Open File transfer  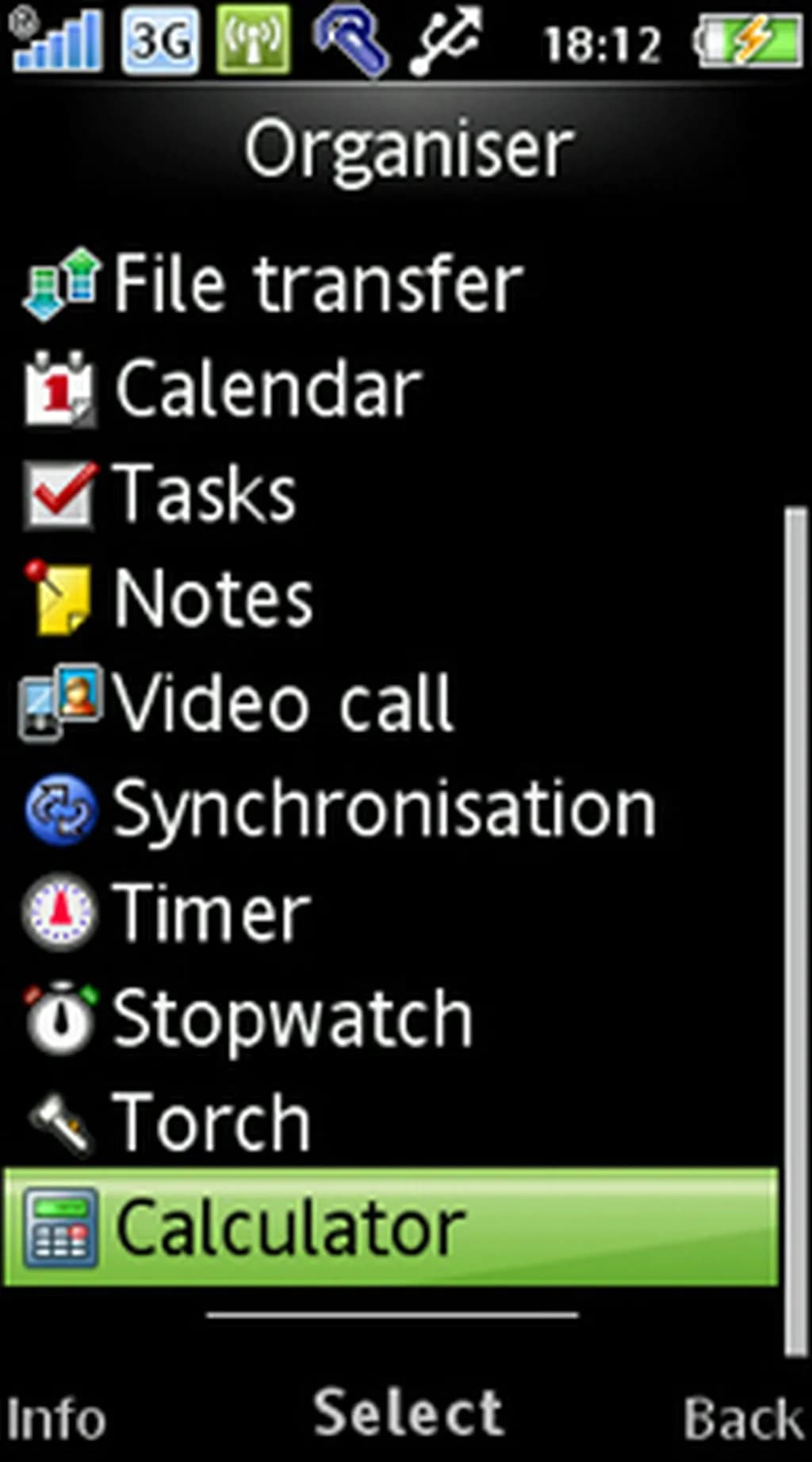coord(317,283)
